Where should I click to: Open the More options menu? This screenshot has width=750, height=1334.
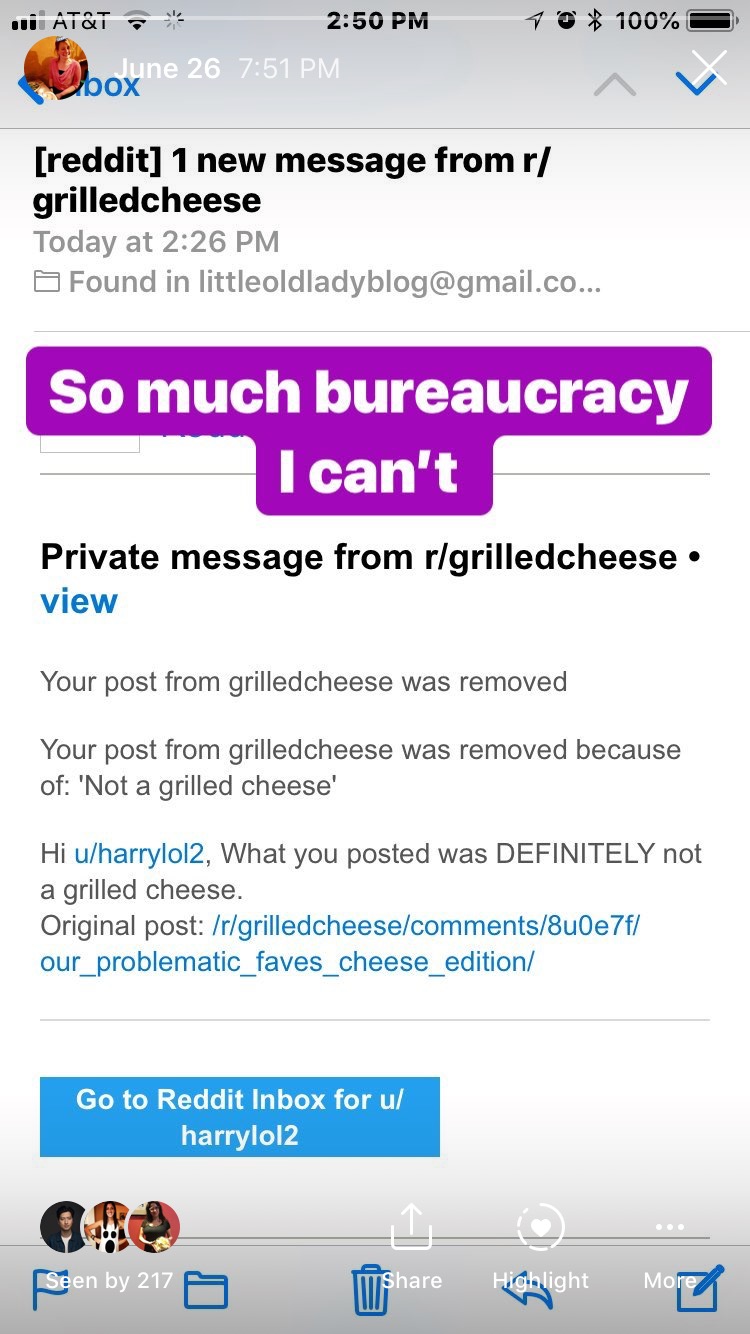669,1245
